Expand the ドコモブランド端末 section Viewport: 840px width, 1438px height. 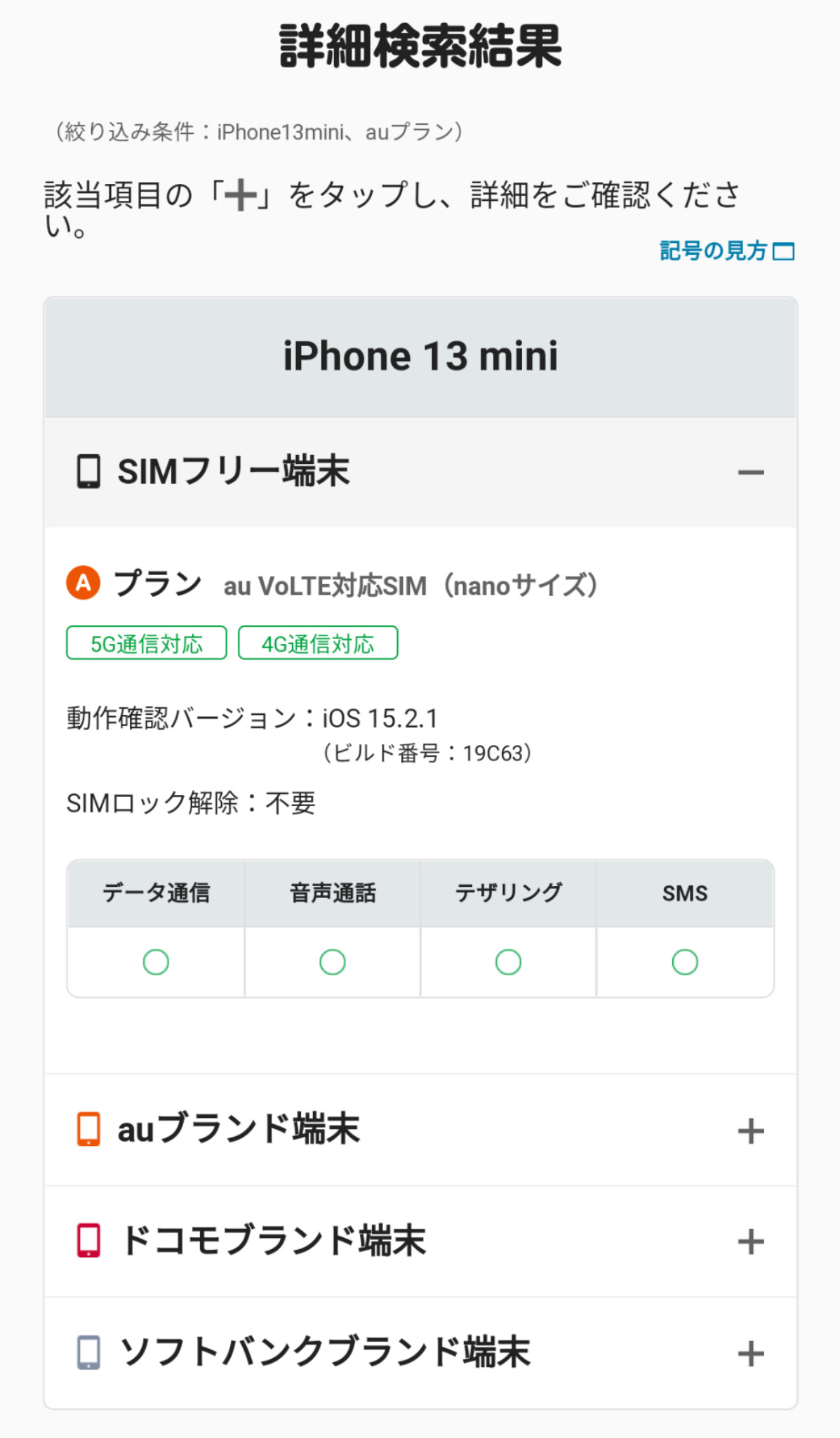[420, 1241]
